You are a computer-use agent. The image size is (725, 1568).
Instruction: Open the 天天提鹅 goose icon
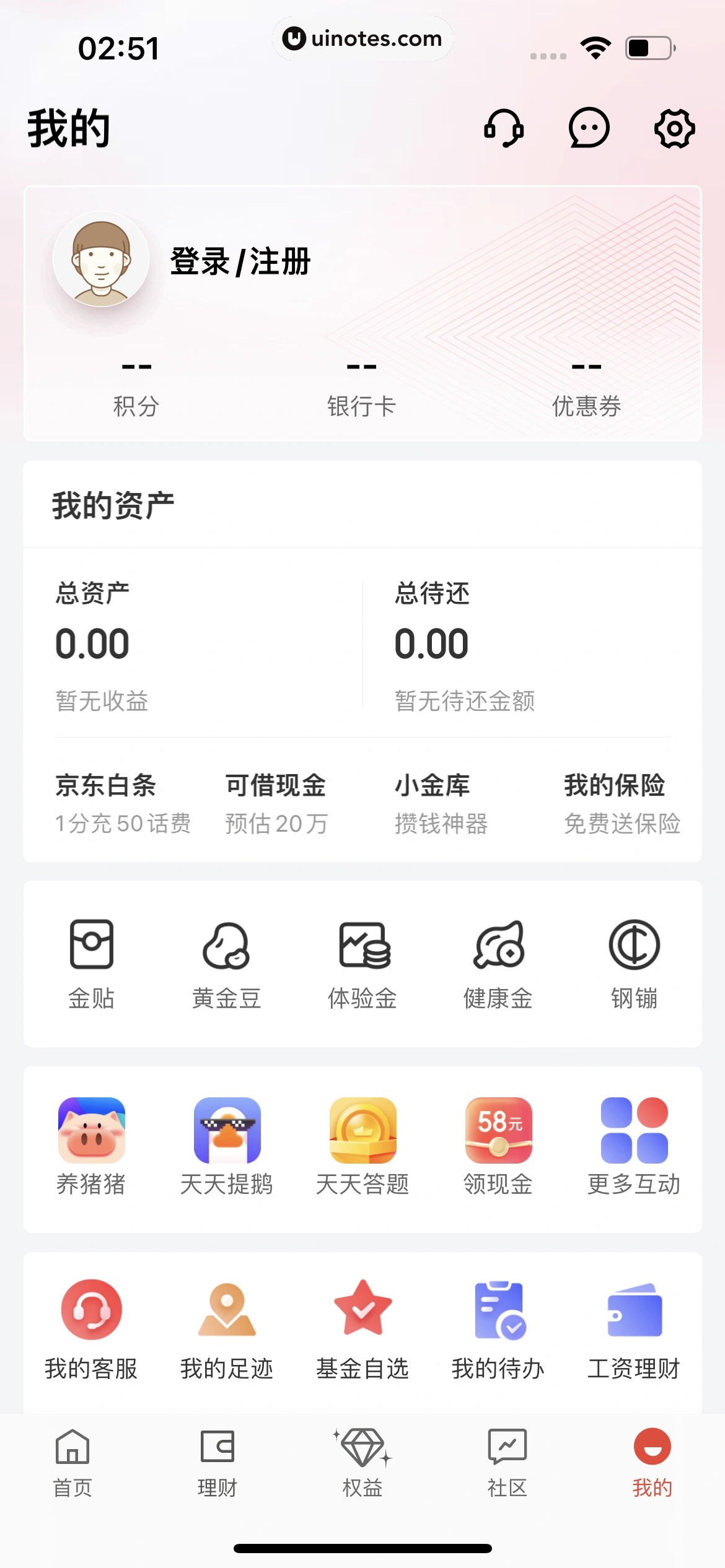227,1130
